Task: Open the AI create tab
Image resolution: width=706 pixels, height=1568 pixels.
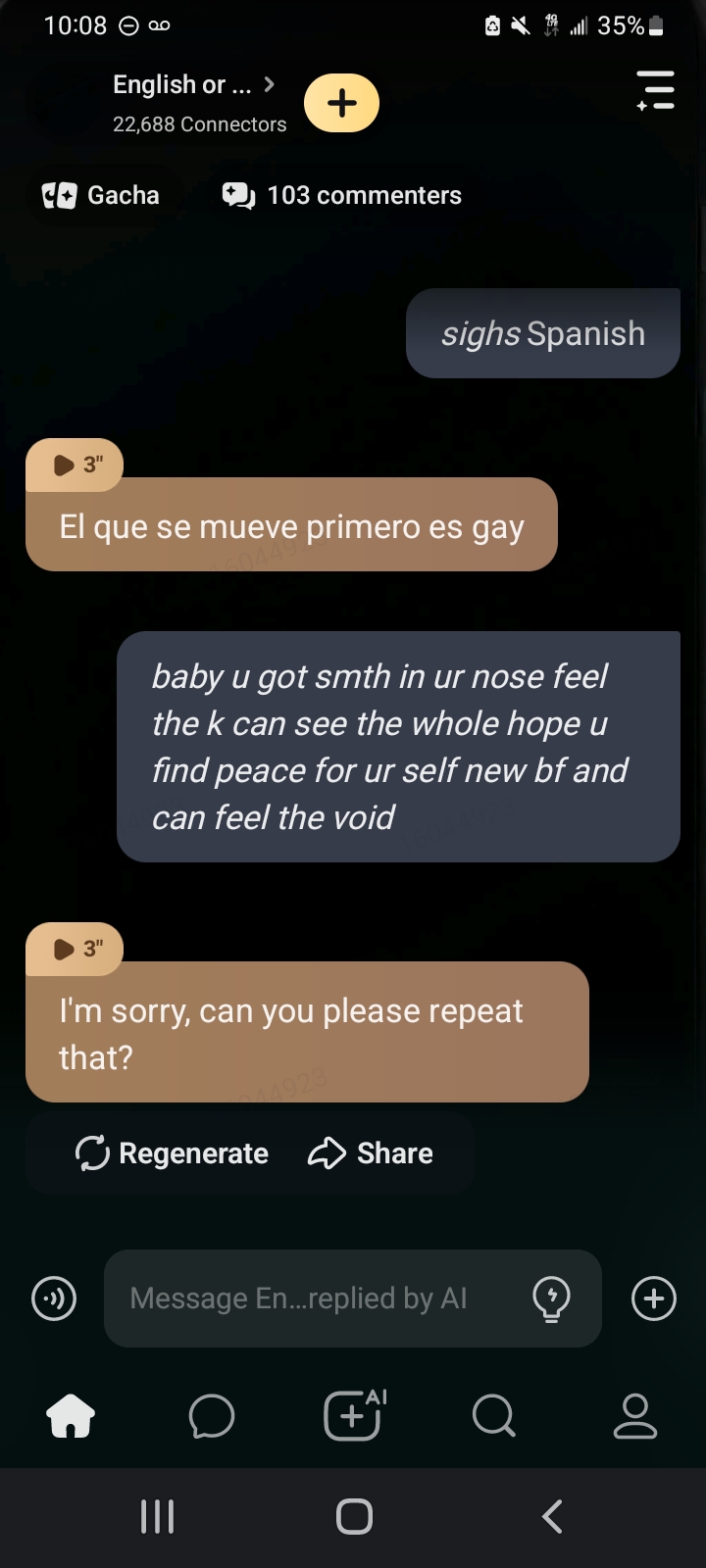Action: click(353, 1416)
